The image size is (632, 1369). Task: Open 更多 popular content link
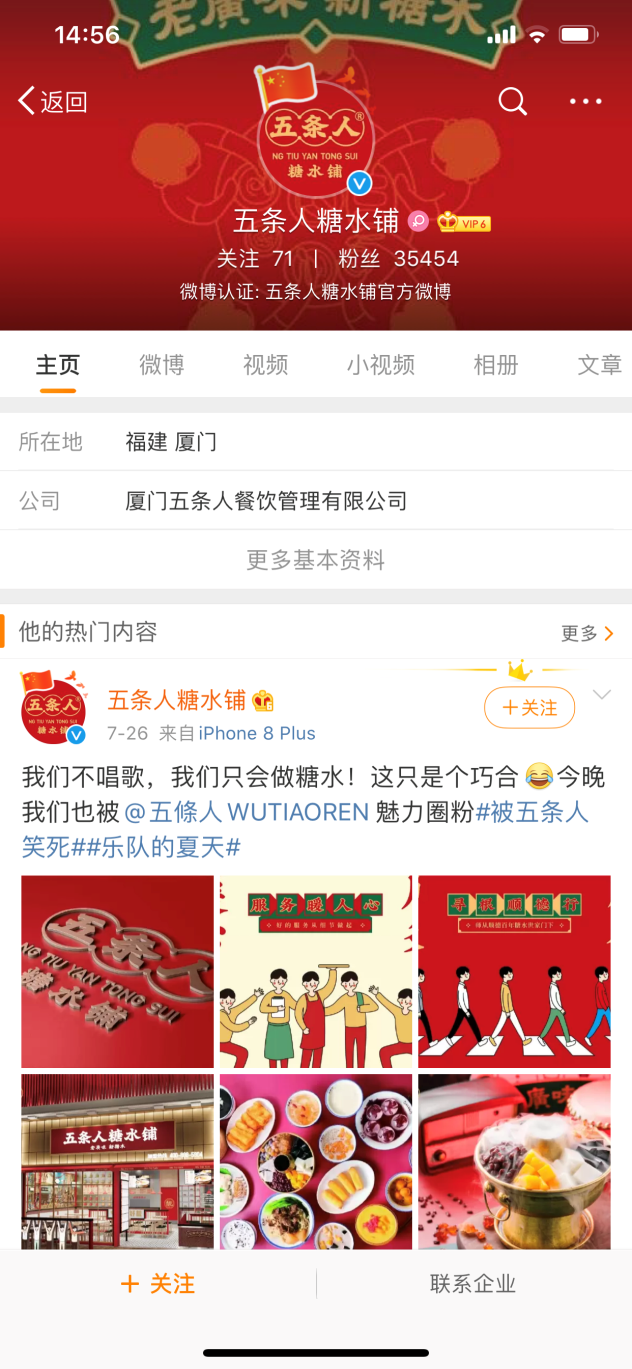coord(587,633)
